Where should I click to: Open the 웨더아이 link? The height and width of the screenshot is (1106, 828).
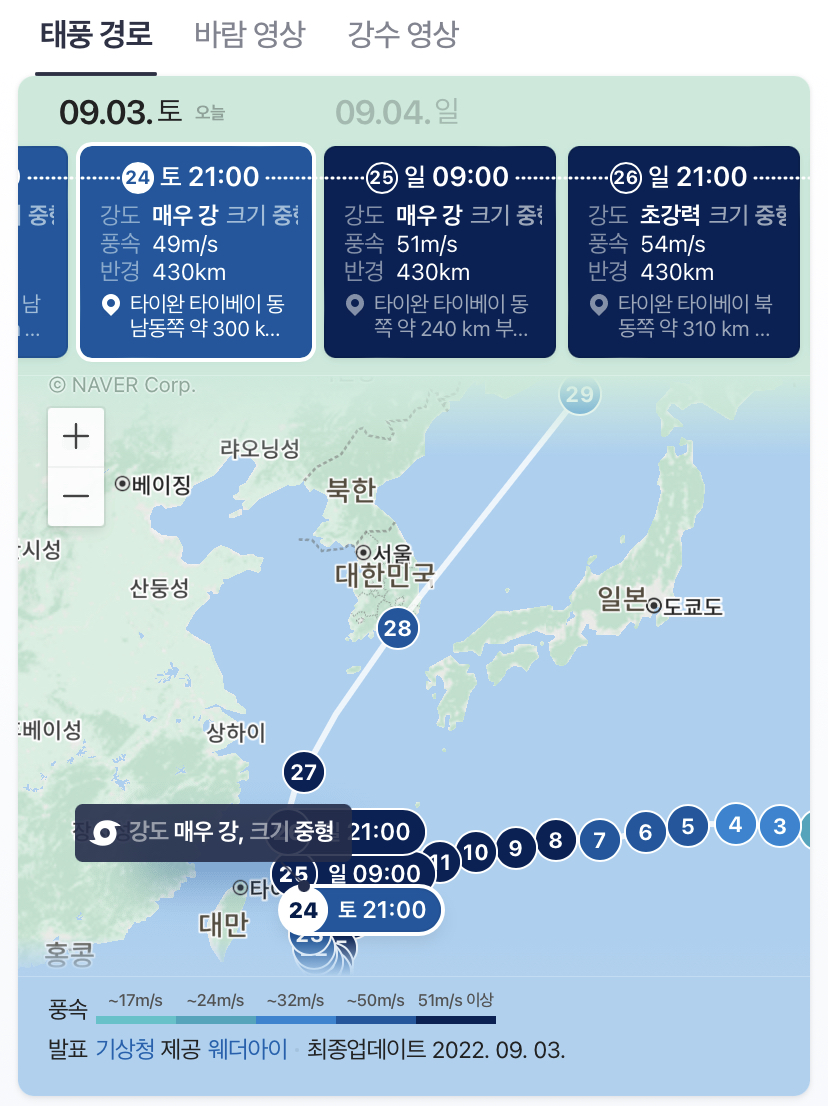point(247,1050)
